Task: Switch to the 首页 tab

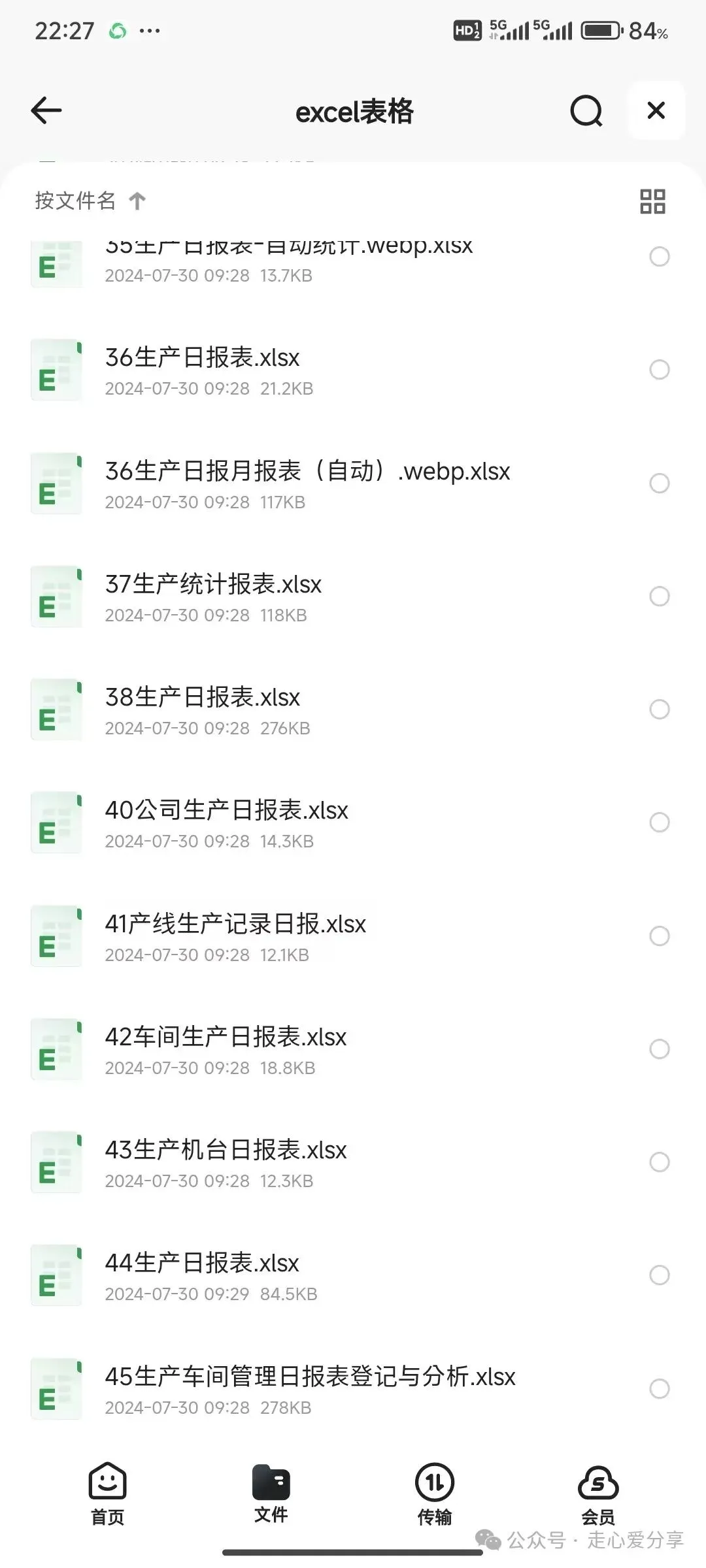Action: coord(107,1493)
